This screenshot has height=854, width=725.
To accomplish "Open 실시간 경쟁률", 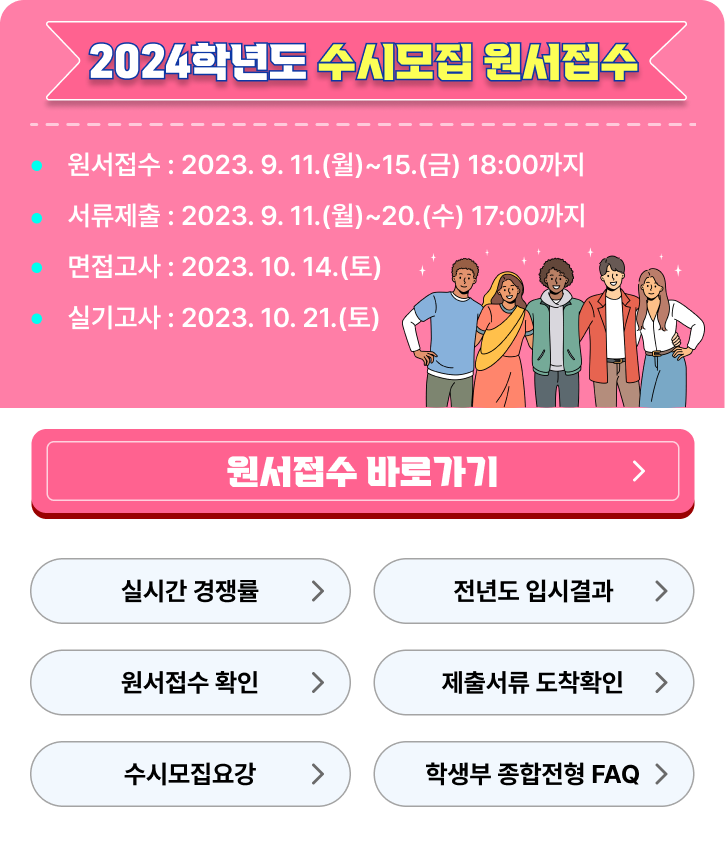I will 191,591.
